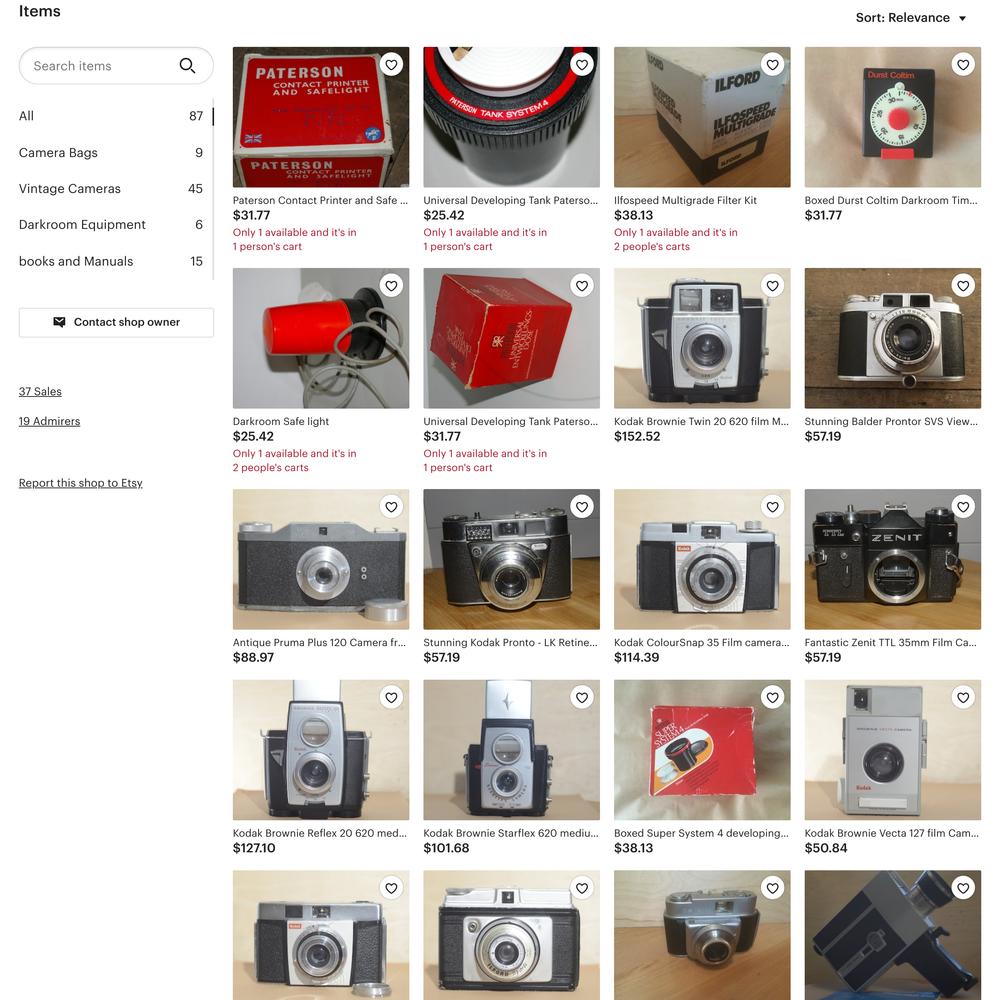The image size is (1000, 1000).
Task: Tap Report this shop to Etsy
Action: (x=80, y=483)
